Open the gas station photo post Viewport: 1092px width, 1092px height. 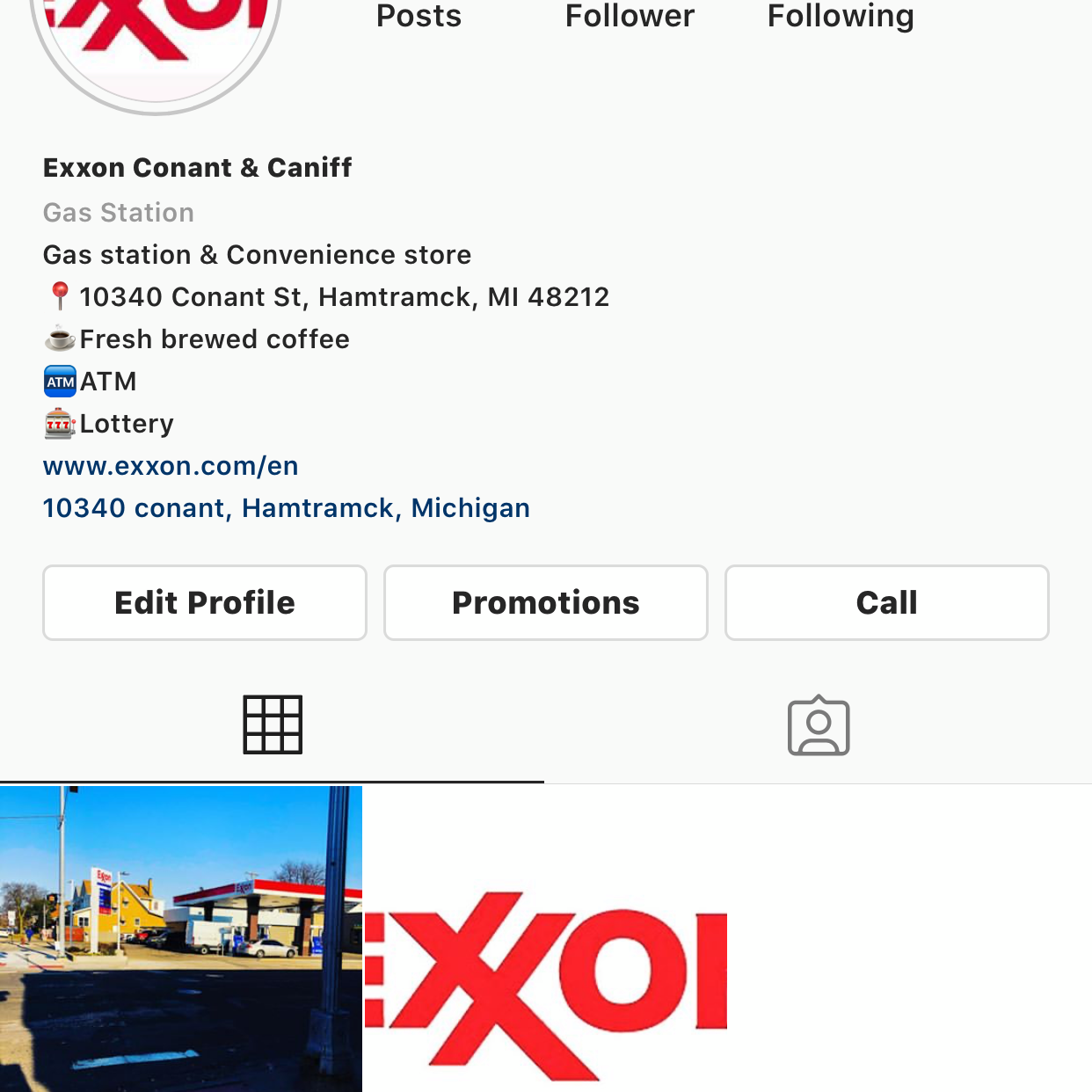pyautogui.click(x=181, y=939)
